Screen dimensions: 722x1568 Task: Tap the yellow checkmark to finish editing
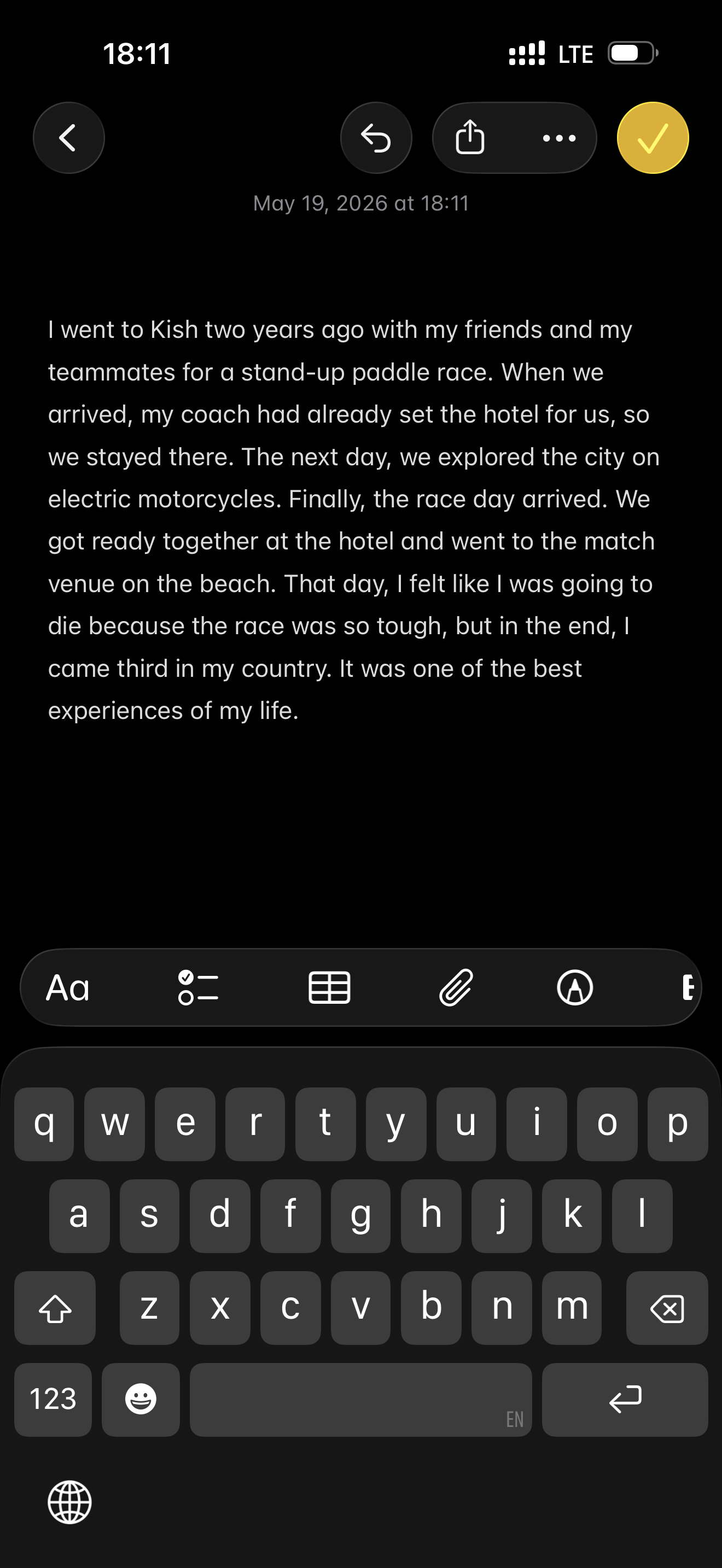tap(653, 138)
